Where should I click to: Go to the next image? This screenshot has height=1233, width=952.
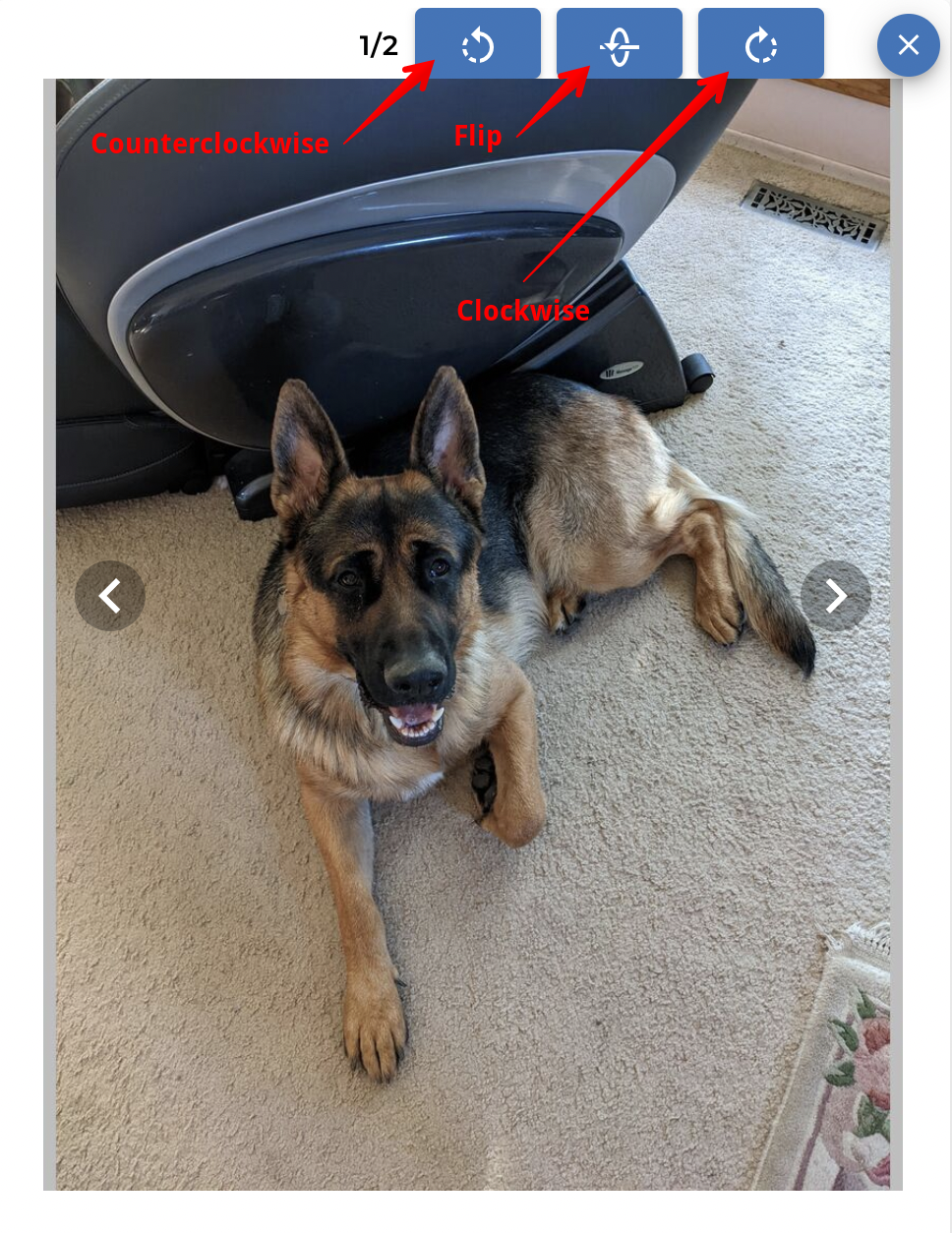point(835,596)
